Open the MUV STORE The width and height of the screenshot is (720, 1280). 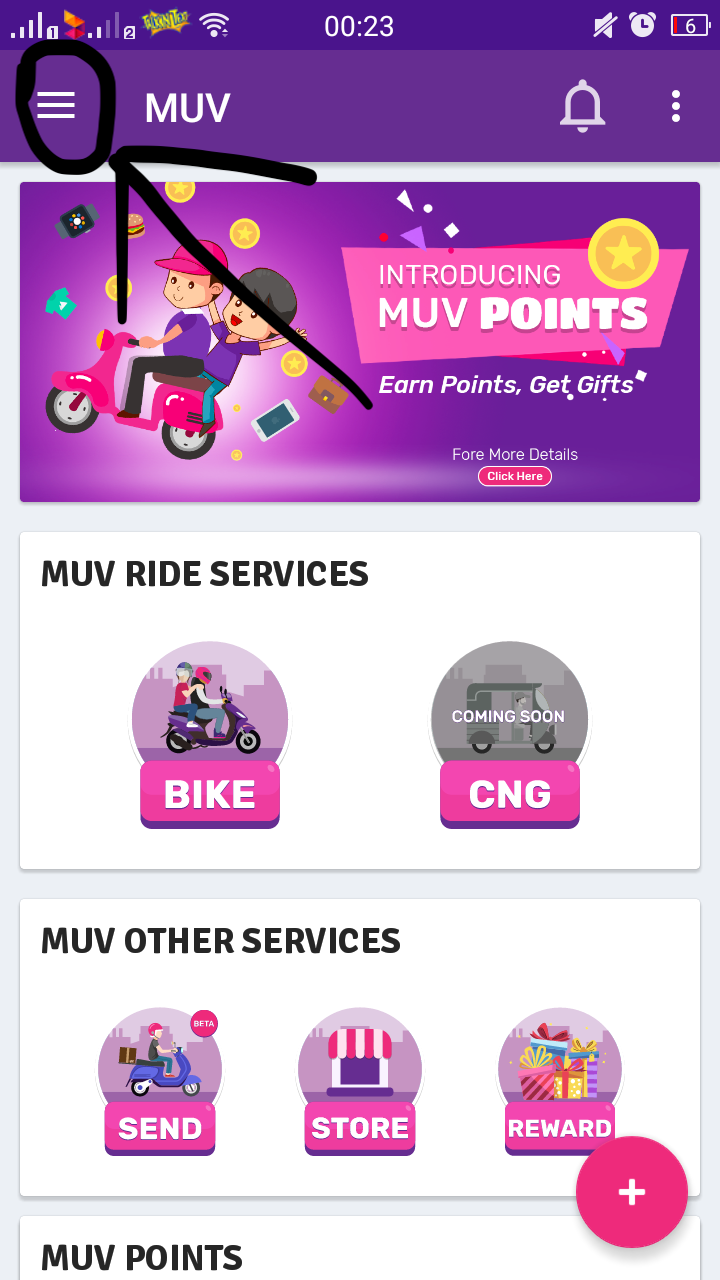[360, 1080]
